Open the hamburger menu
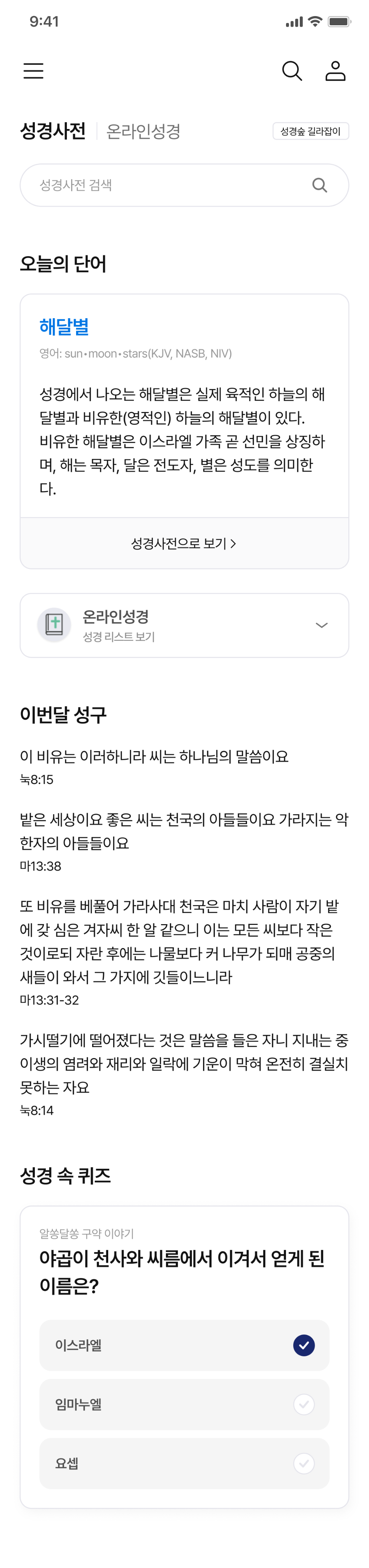 pos(33,70)
